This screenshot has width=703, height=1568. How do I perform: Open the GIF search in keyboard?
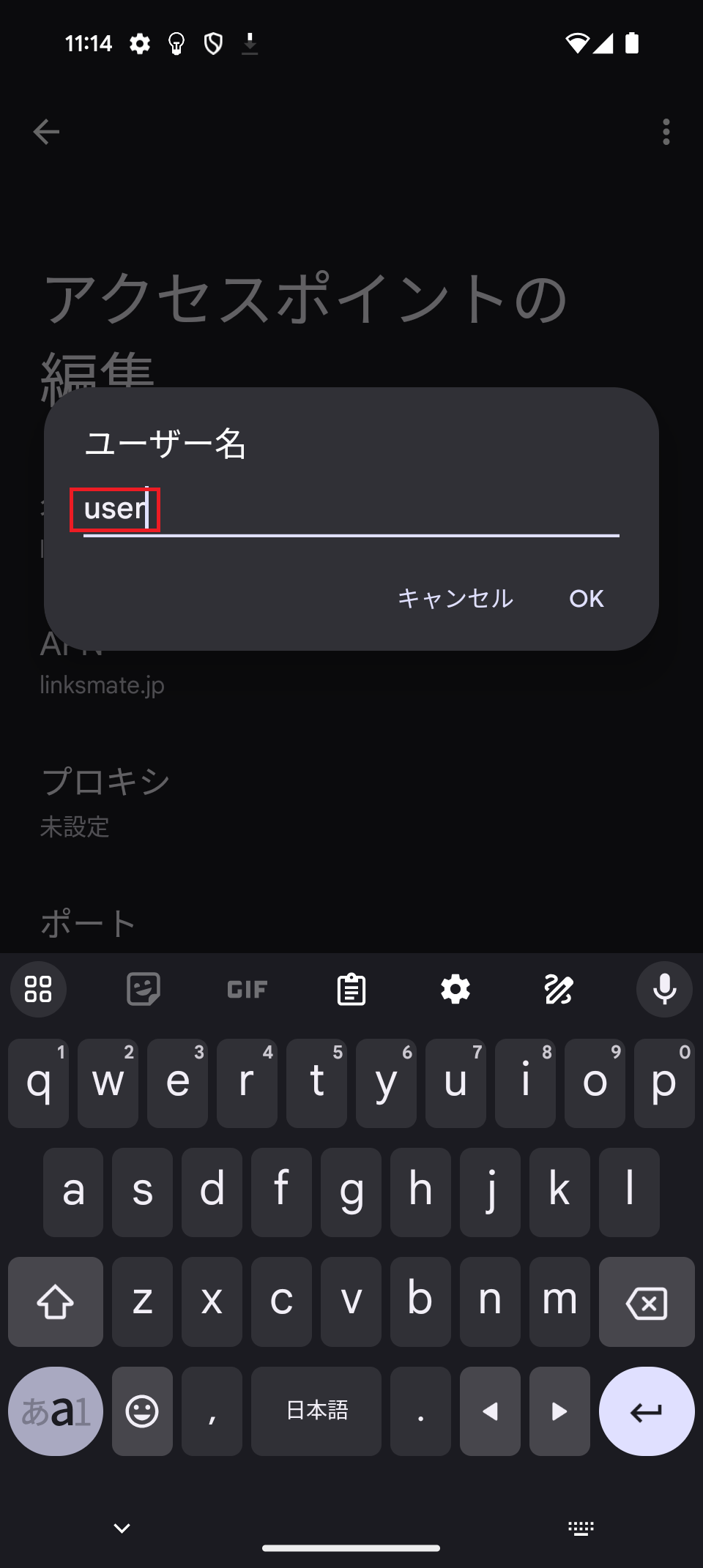coord(247,989)
